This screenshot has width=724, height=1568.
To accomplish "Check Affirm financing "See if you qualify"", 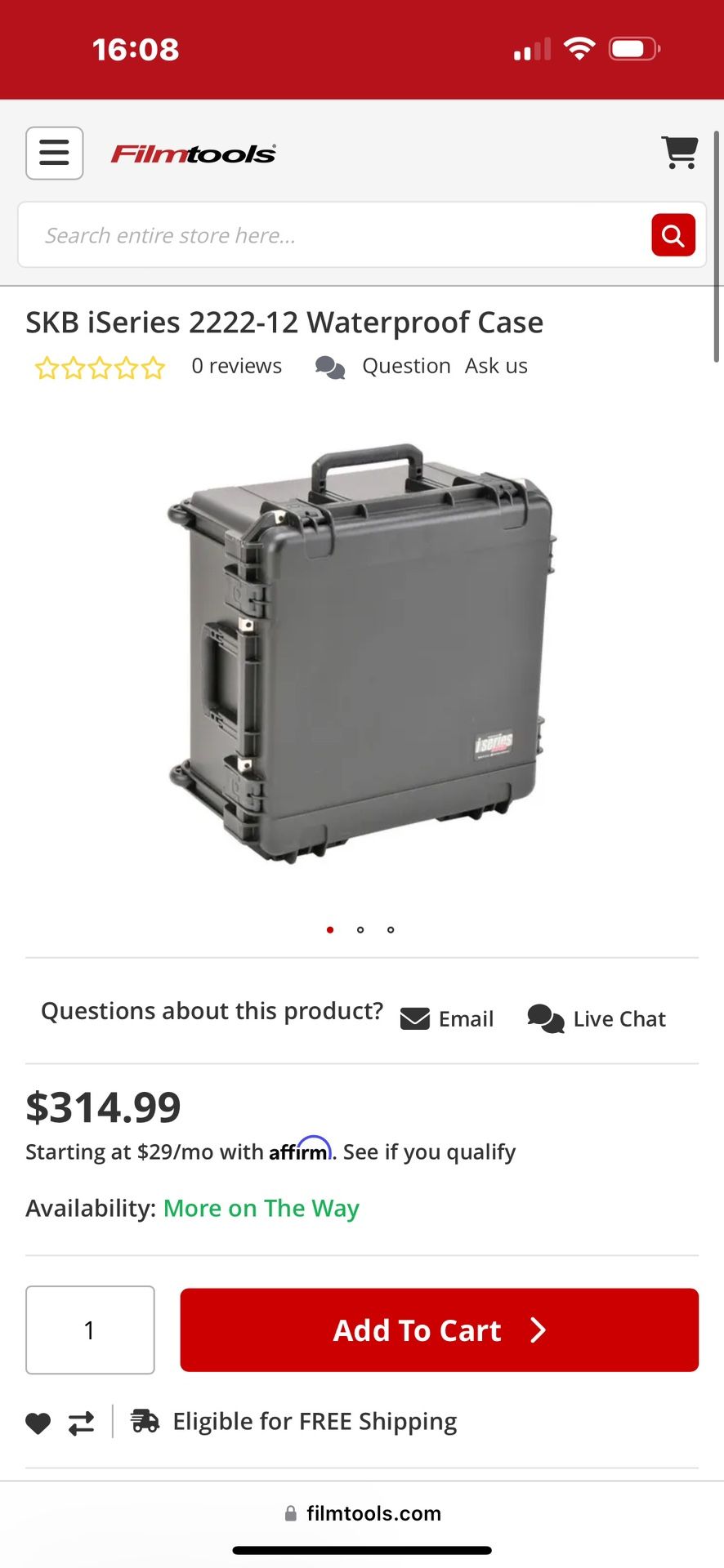I will click(x=429, y=1151).
